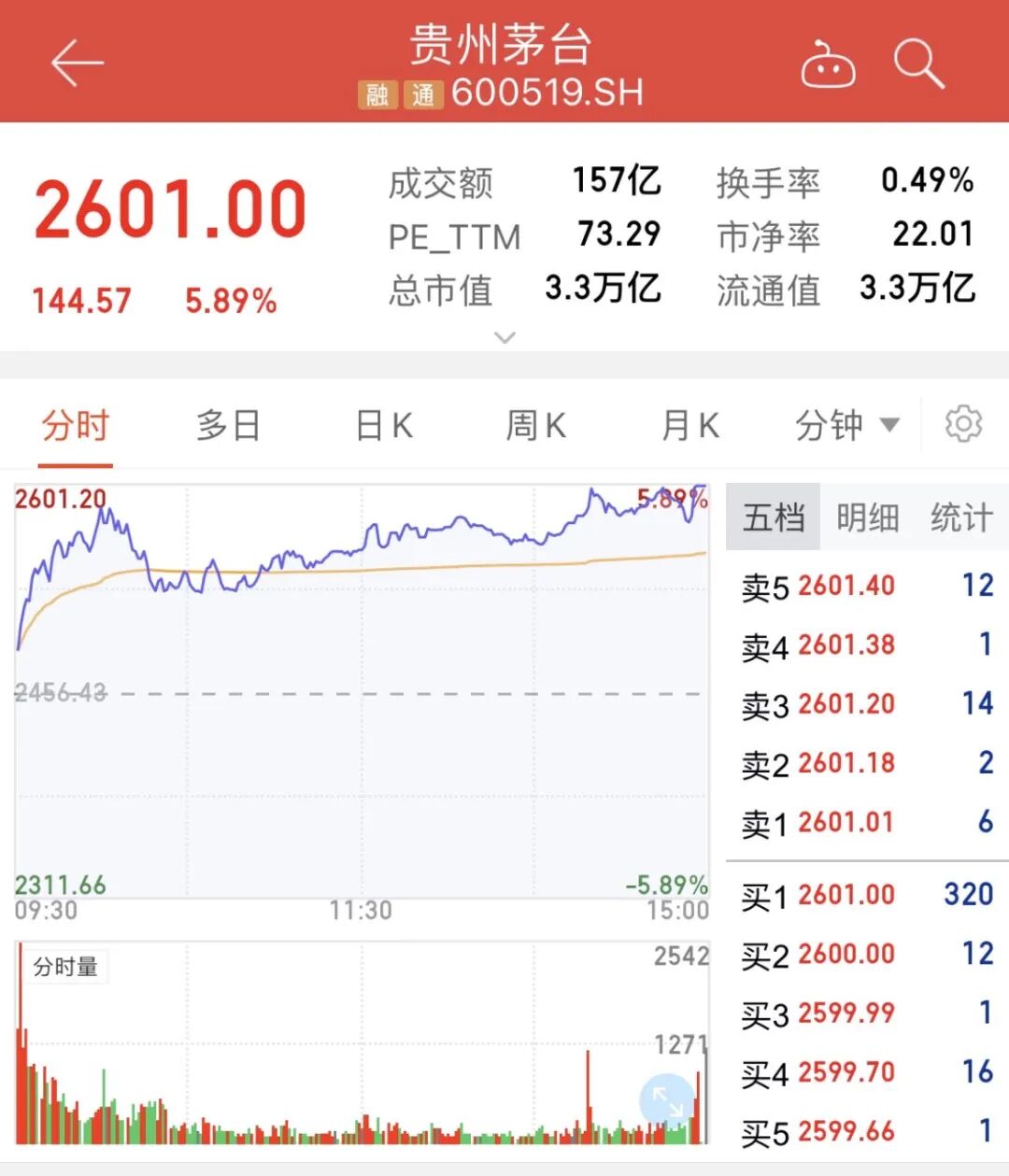Screen dimensions: 1009x1176
Task: Go back using the arrow
Action: (77, 64)
